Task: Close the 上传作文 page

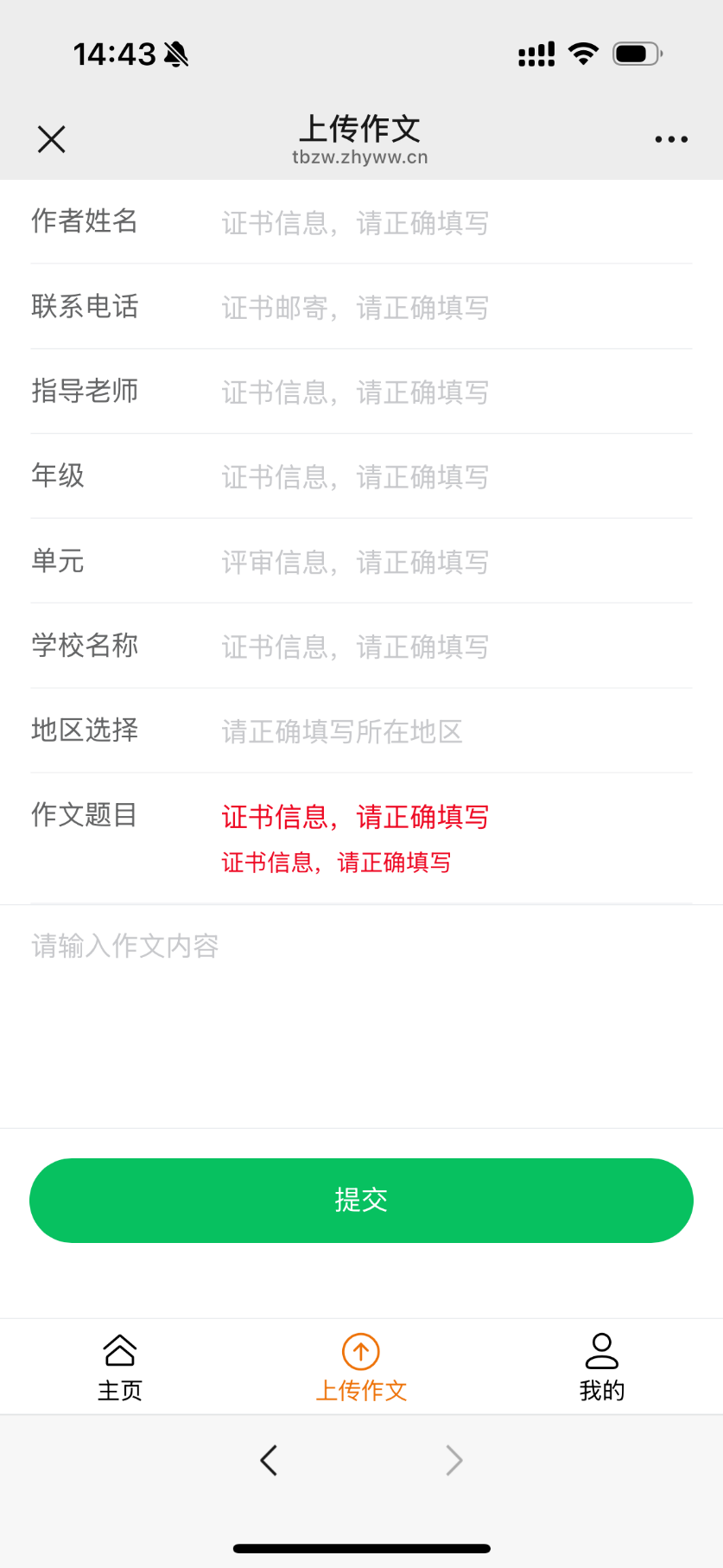Action: tap(52, 139)
